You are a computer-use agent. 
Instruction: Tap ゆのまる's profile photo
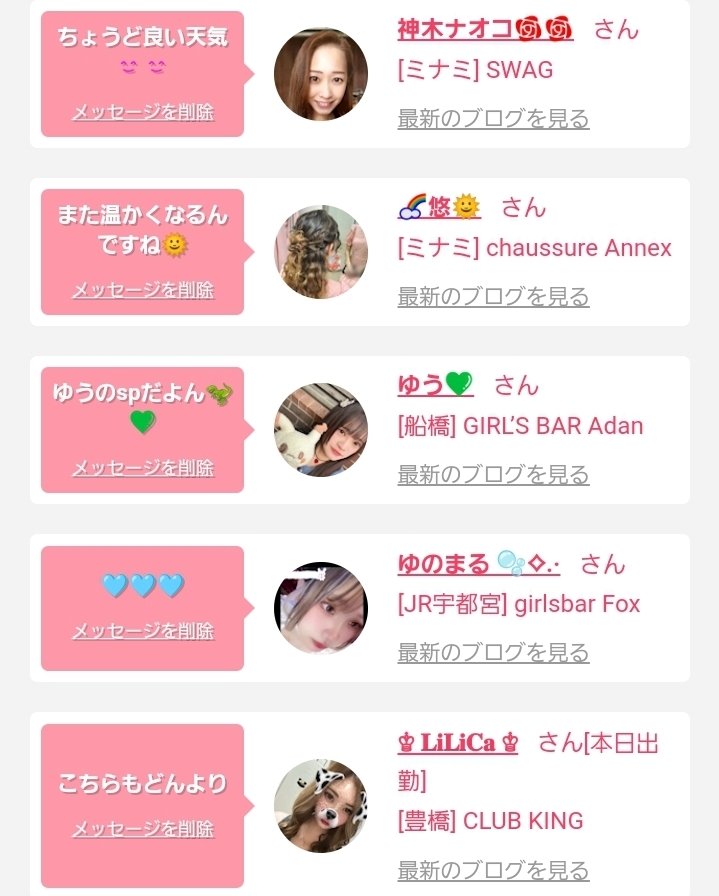pyautogui.click(x=320, y=608)
